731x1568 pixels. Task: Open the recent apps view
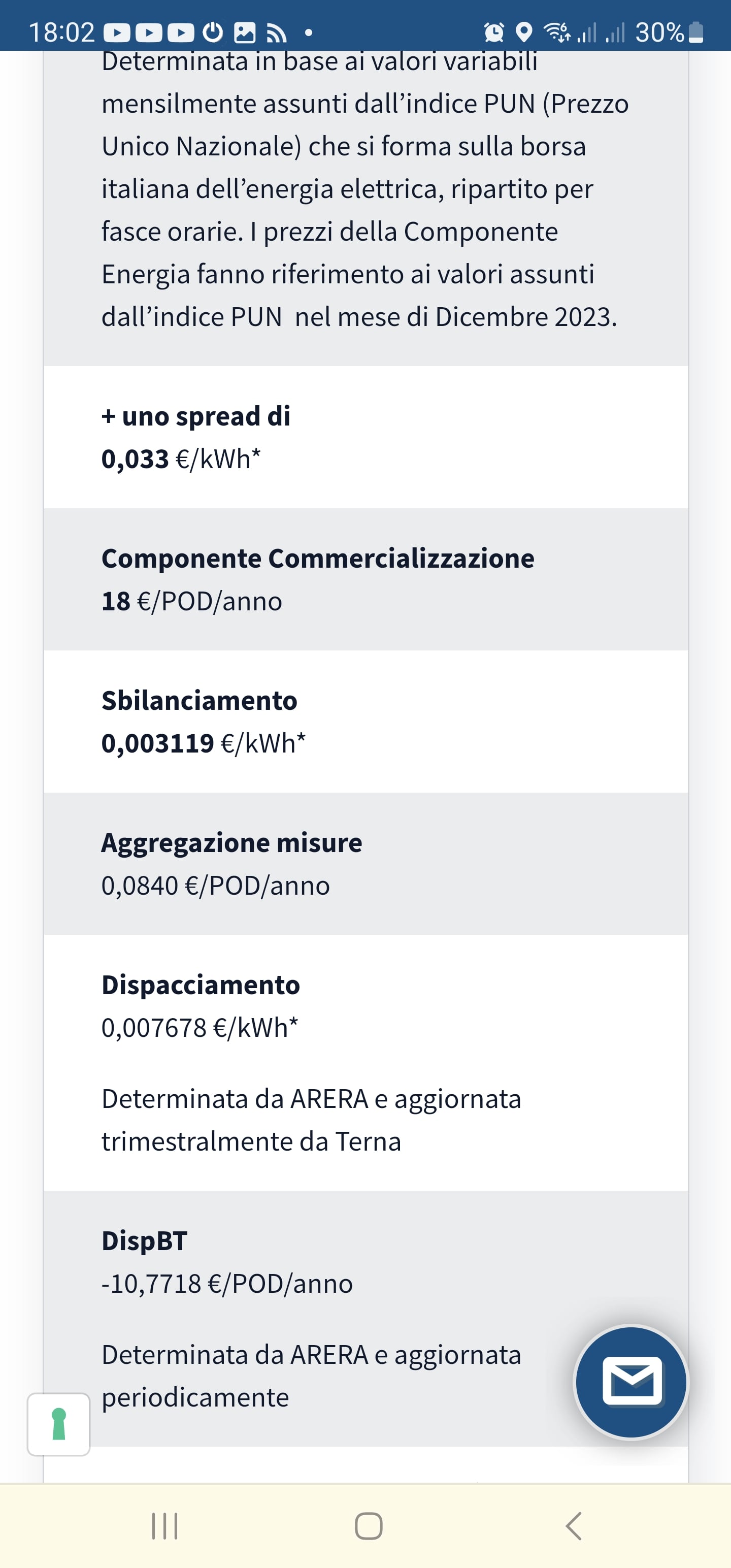(164, 1525)
